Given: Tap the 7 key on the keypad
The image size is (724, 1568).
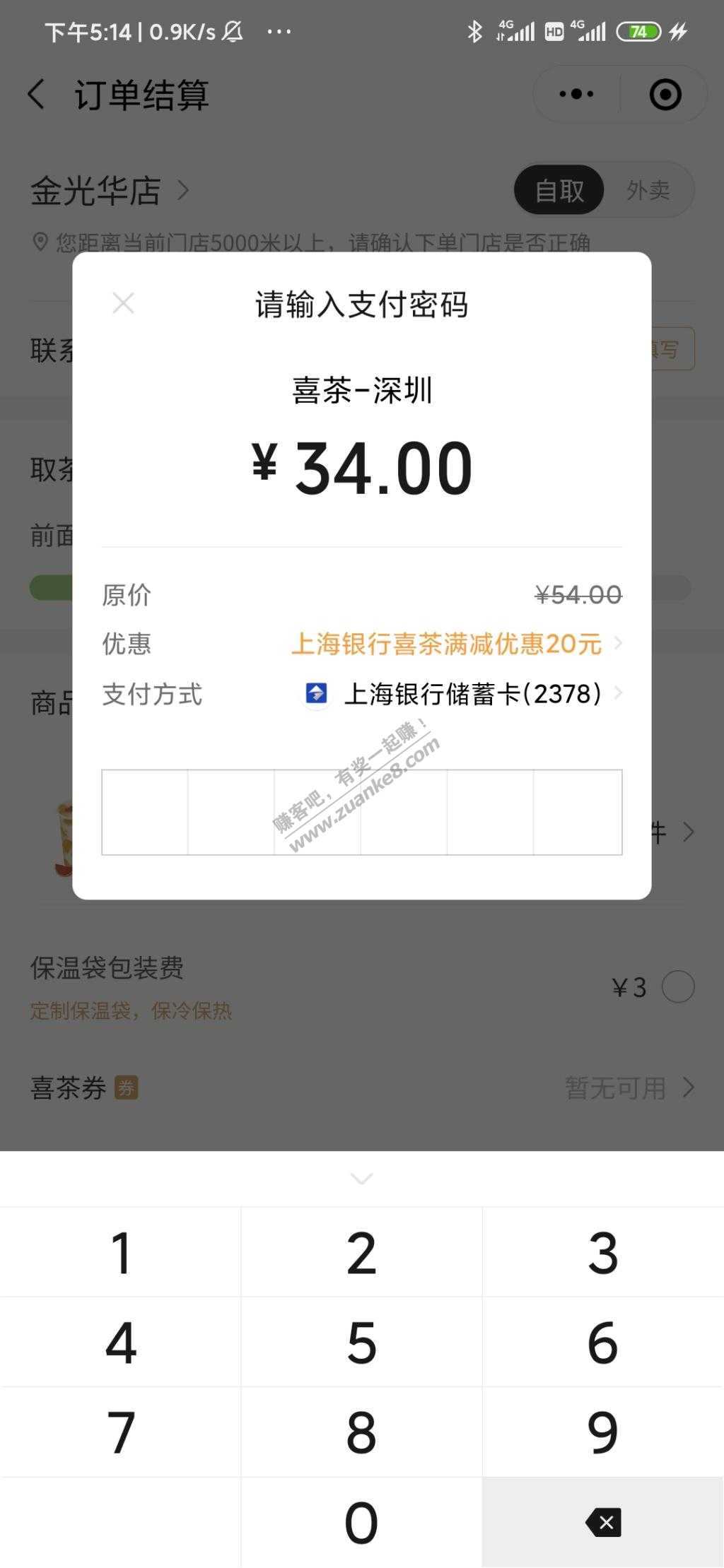Looking at the screenshot, I should coord(121,1432).
